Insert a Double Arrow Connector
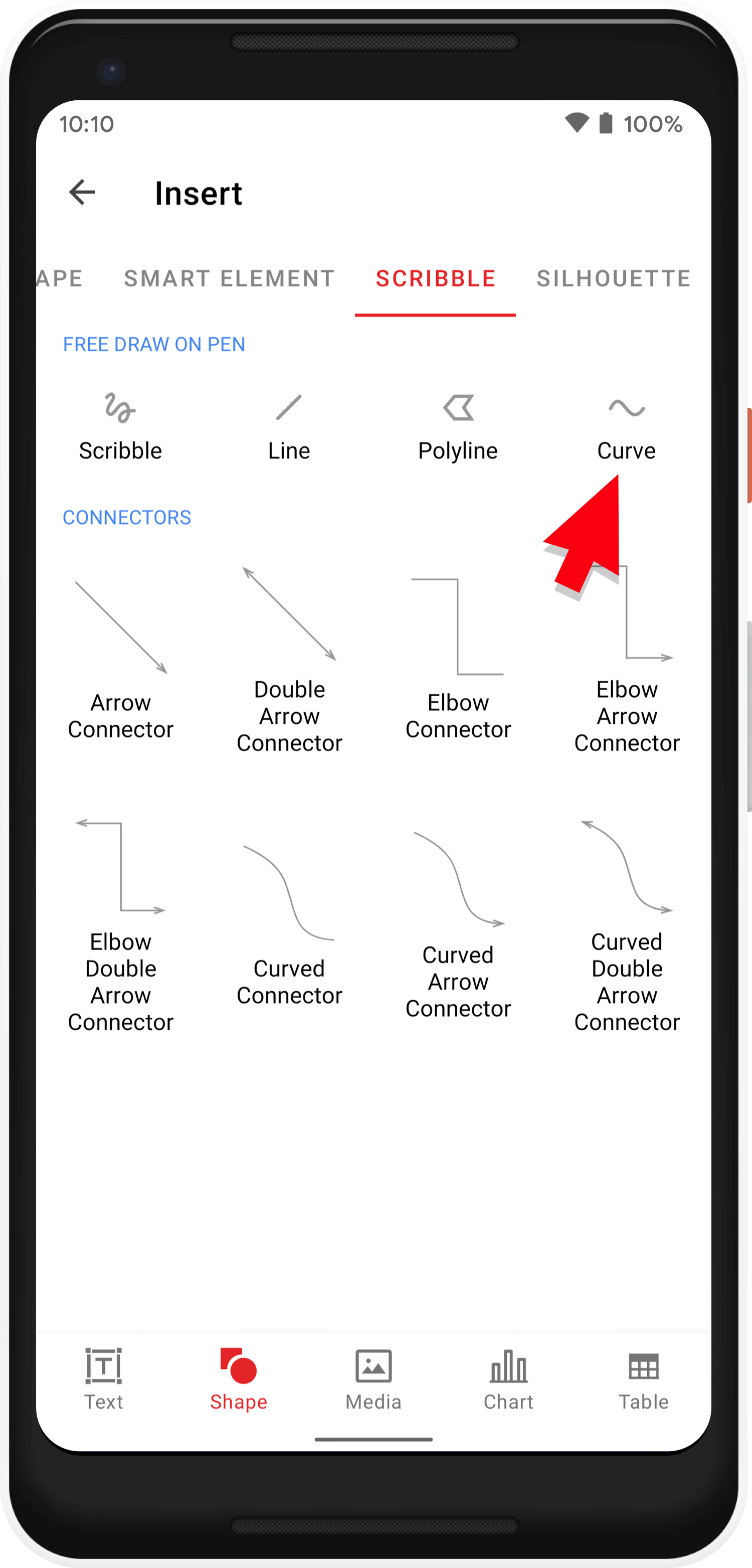This screenshot has width=752, height=1568. 289,658
